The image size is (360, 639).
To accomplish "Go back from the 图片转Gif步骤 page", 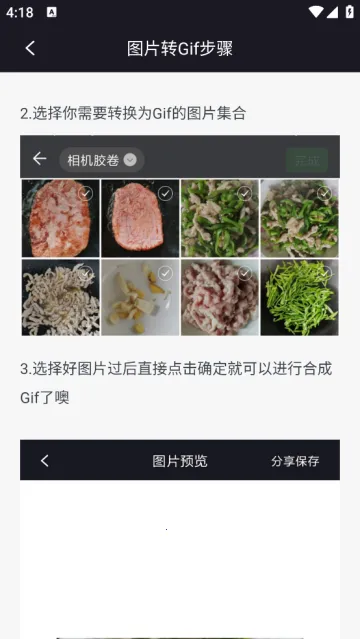I will tap(30, 48).
